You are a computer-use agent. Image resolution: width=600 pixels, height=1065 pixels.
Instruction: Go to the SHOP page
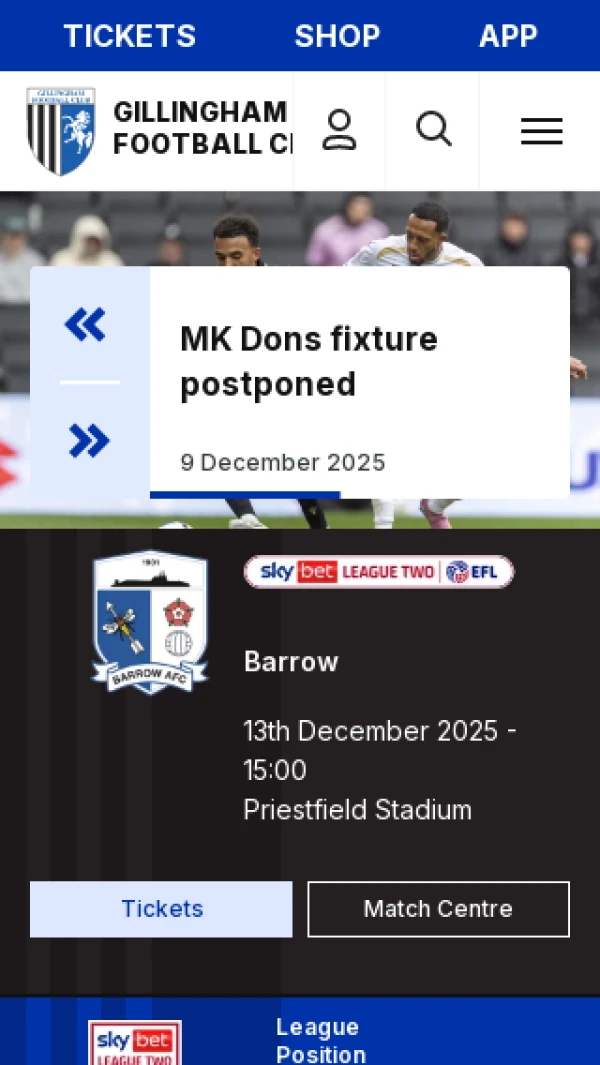337,36
